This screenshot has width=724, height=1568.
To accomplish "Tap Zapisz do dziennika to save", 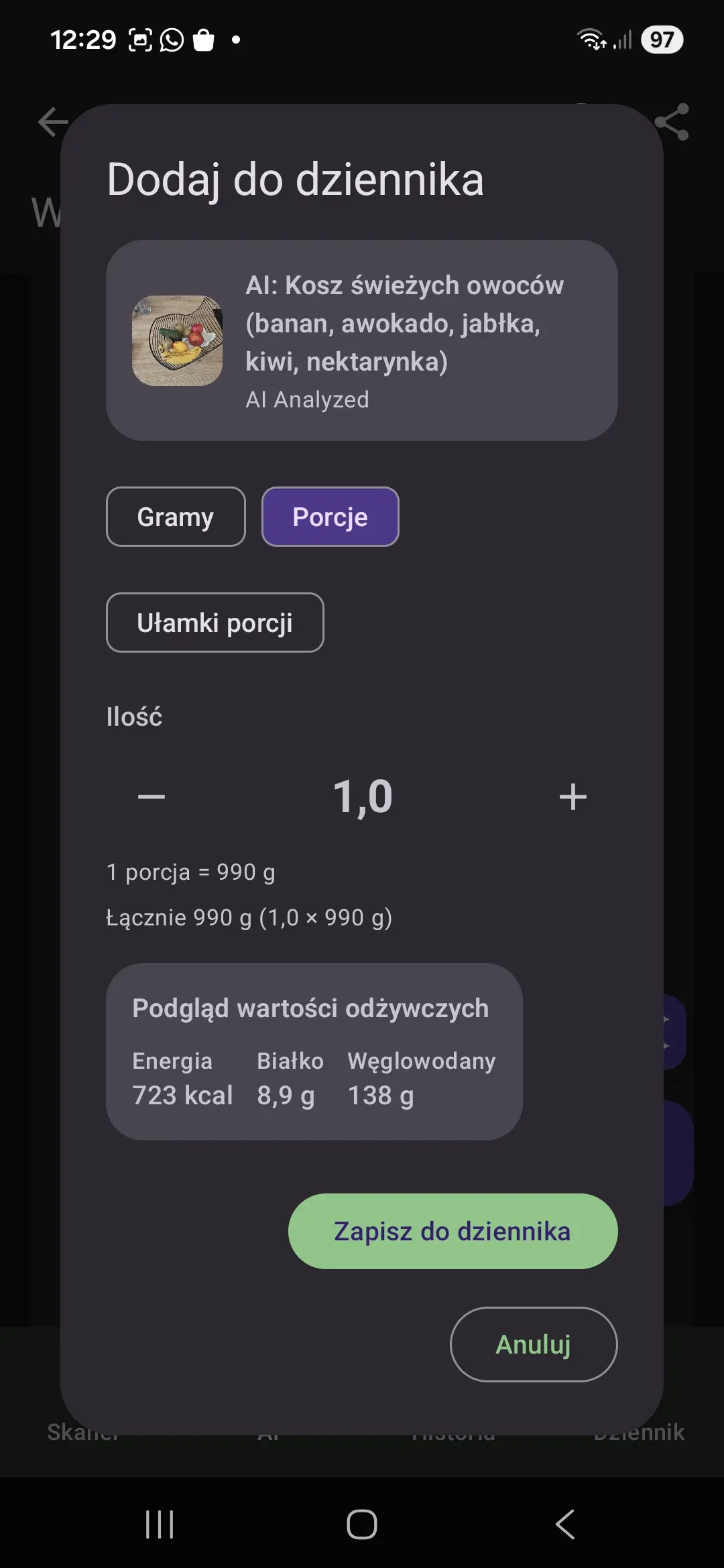I will (453, 1231).
